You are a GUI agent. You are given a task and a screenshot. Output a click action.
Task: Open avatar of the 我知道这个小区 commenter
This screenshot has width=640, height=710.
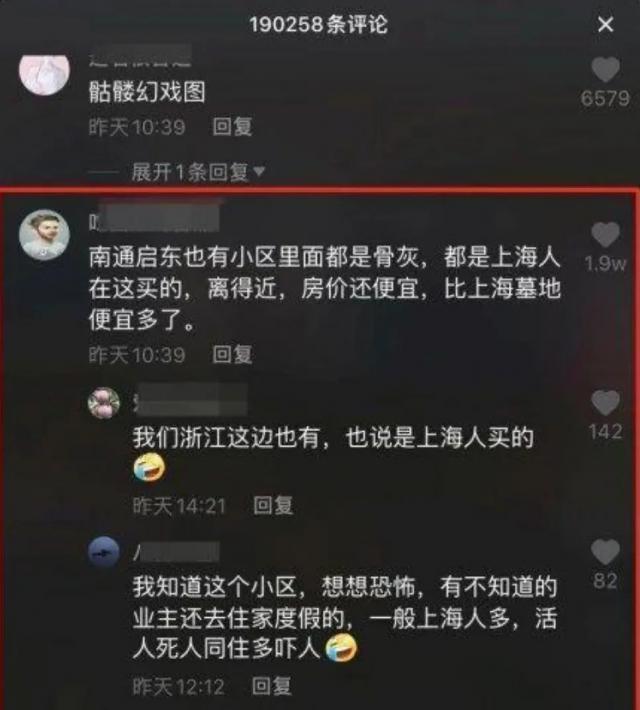(x=104, y=552)
